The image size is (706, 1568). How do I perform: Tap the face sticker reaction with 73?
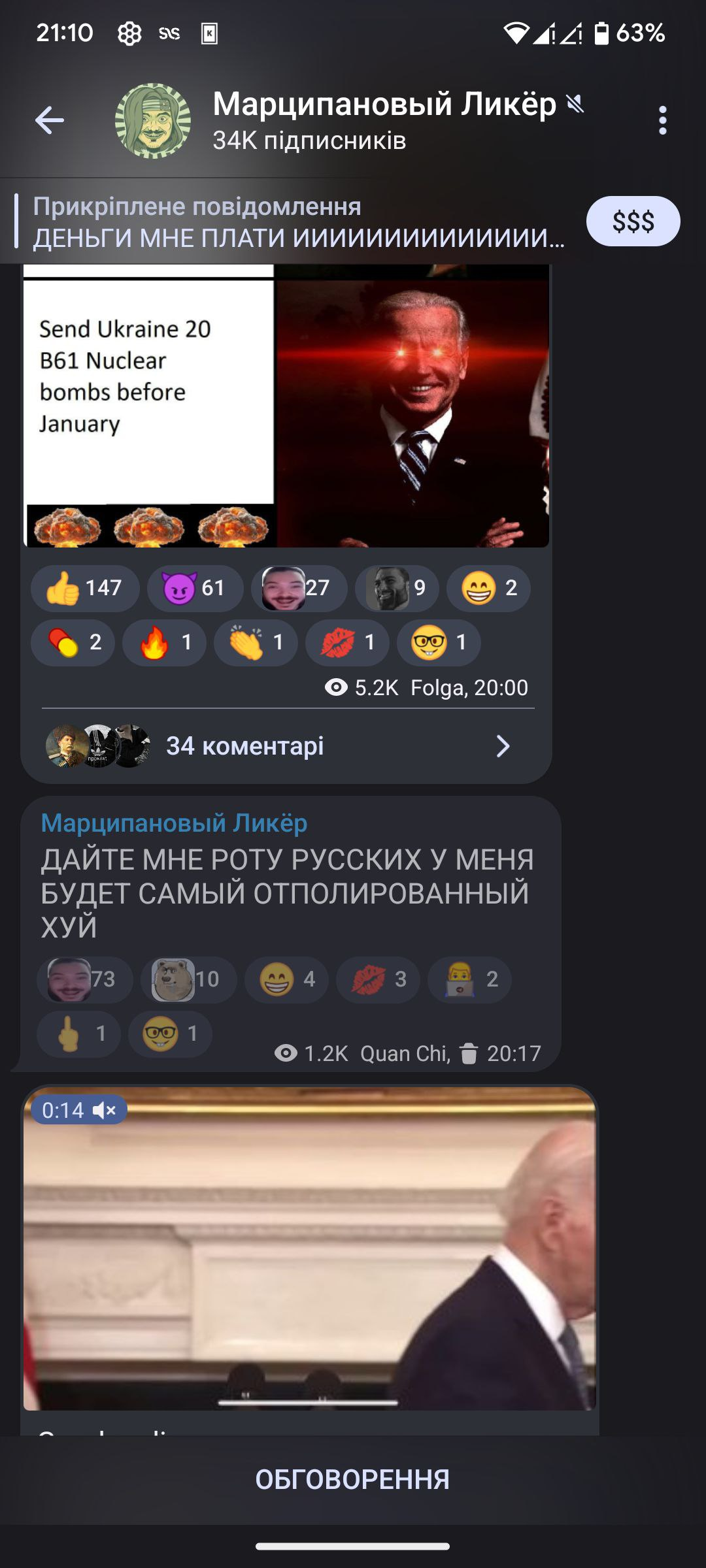[84, 979]
